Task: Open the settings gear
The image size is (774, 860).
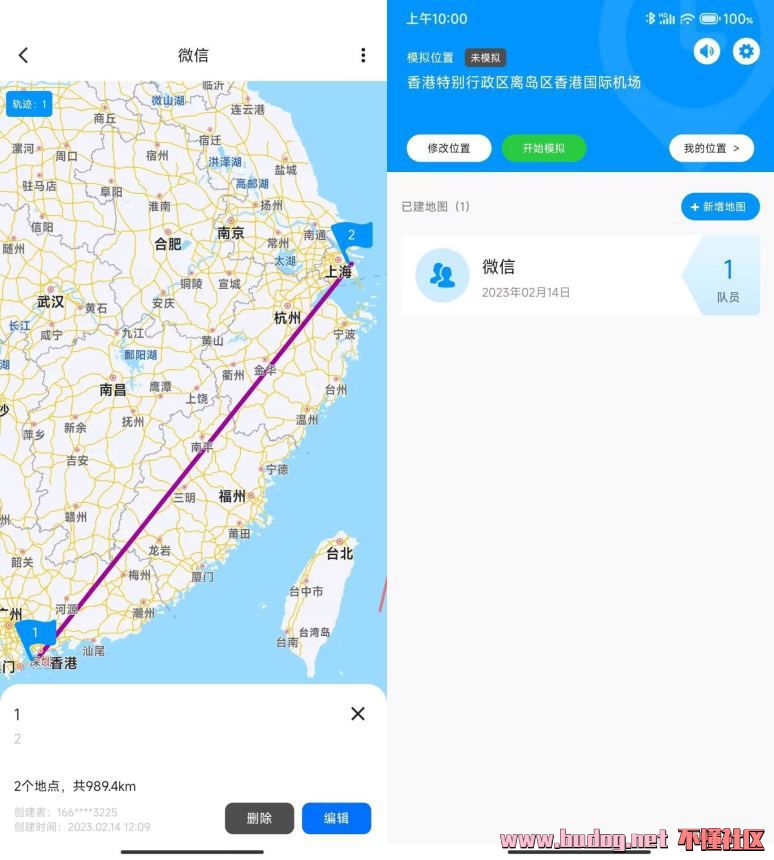Action: pyautogui.click(x=746, y=51)
